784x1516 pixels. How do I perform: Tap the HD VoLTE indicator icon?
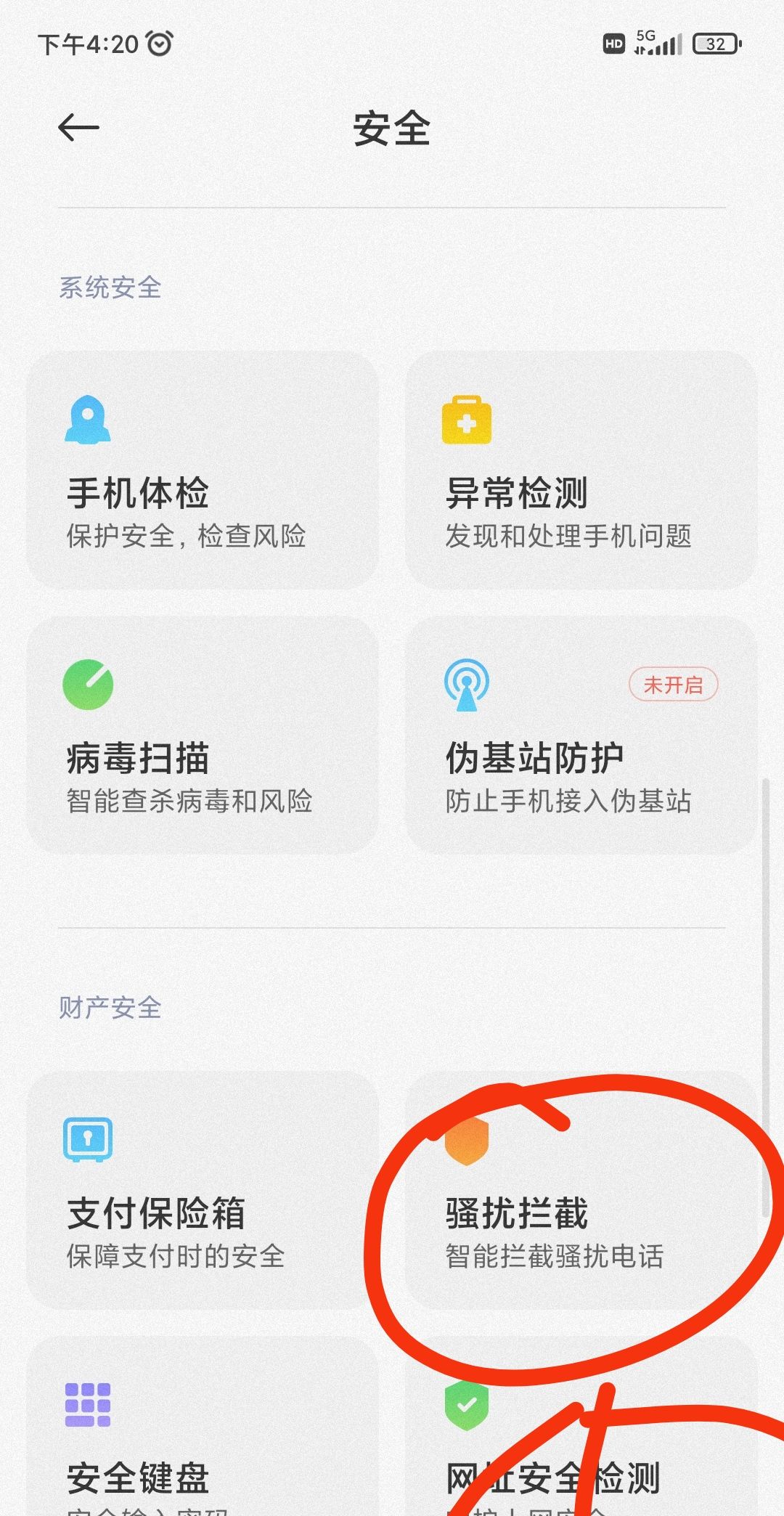(612, 45)
